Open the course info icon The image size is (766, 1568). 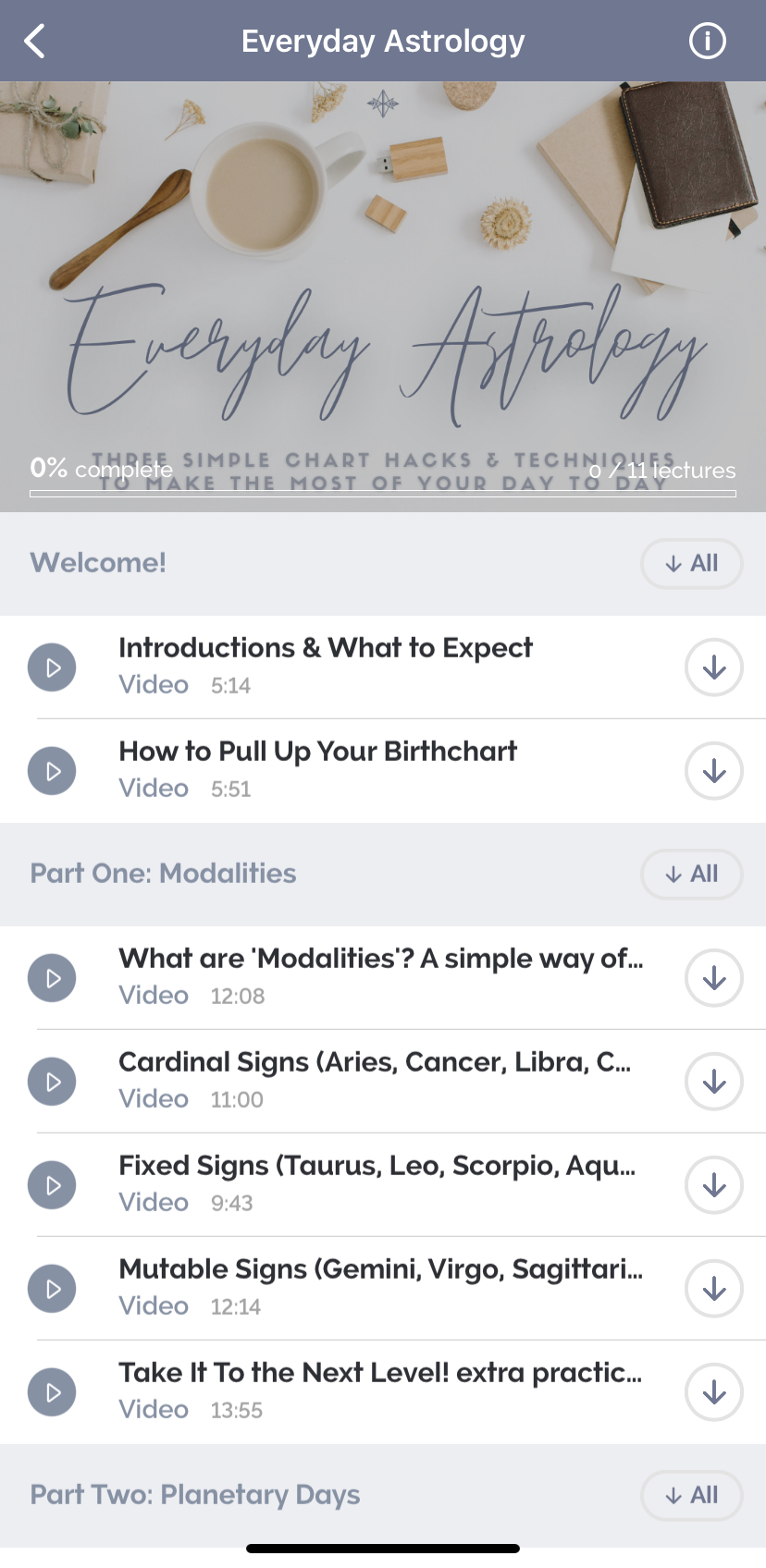[x=708, y=41]
